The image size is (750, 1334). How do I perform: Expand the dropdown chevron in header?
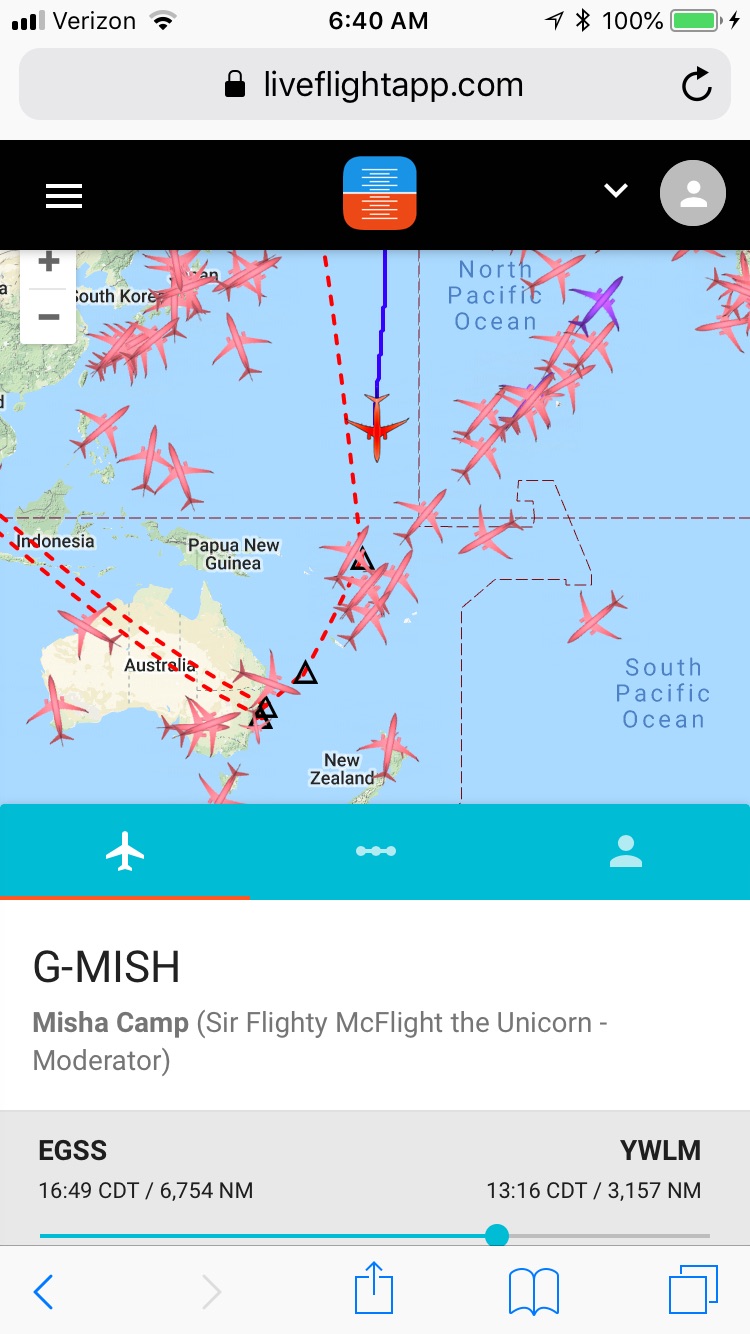pyautogui.click(x=616, y=191)
